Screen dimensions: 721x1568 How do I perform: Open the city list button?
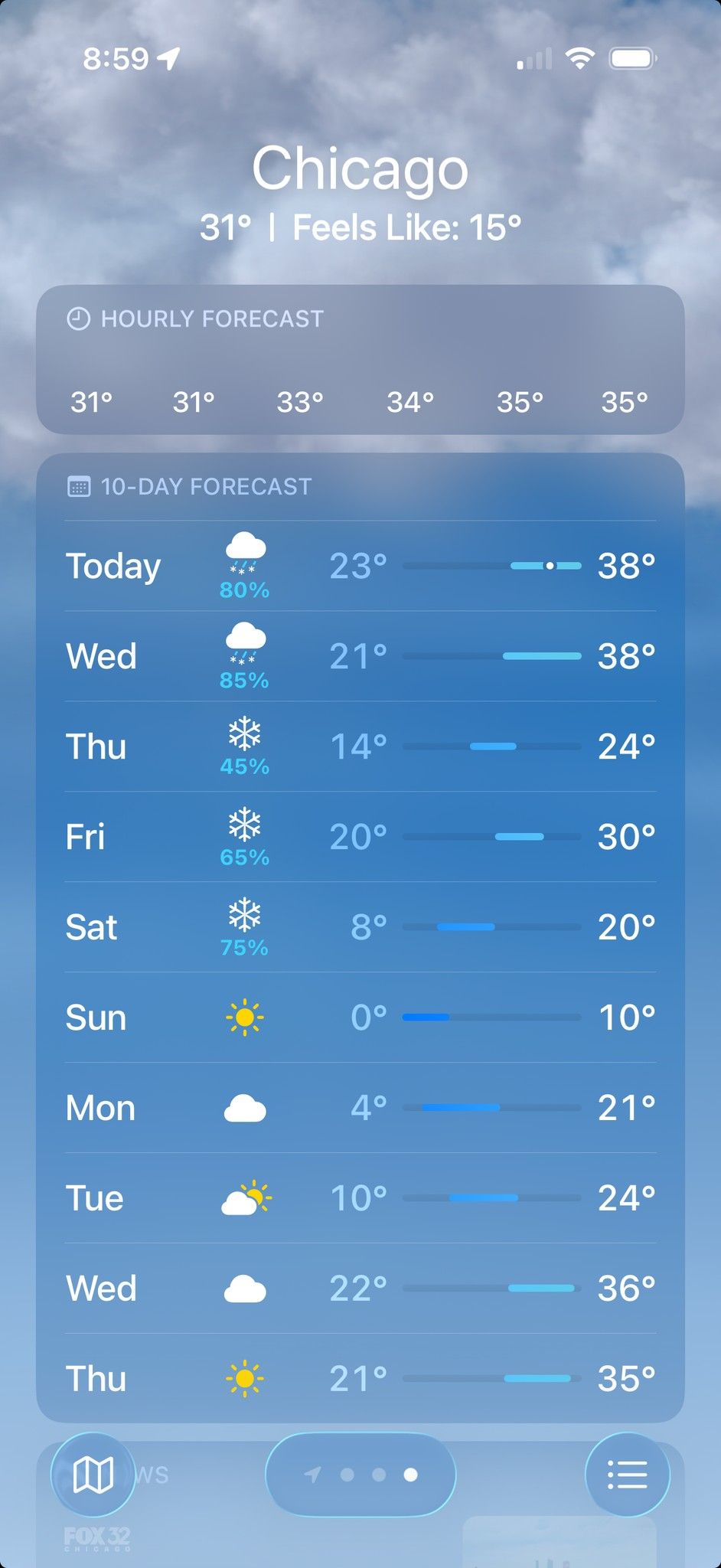(x=627, y=1475)
